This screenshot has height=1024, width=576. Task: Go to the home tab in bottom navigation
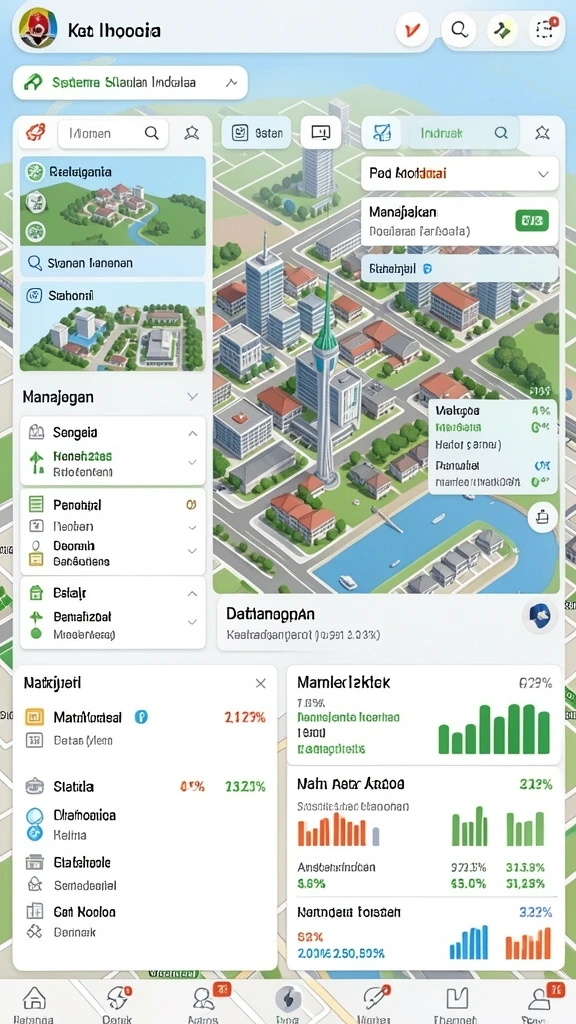click(x=34, y=1002)
